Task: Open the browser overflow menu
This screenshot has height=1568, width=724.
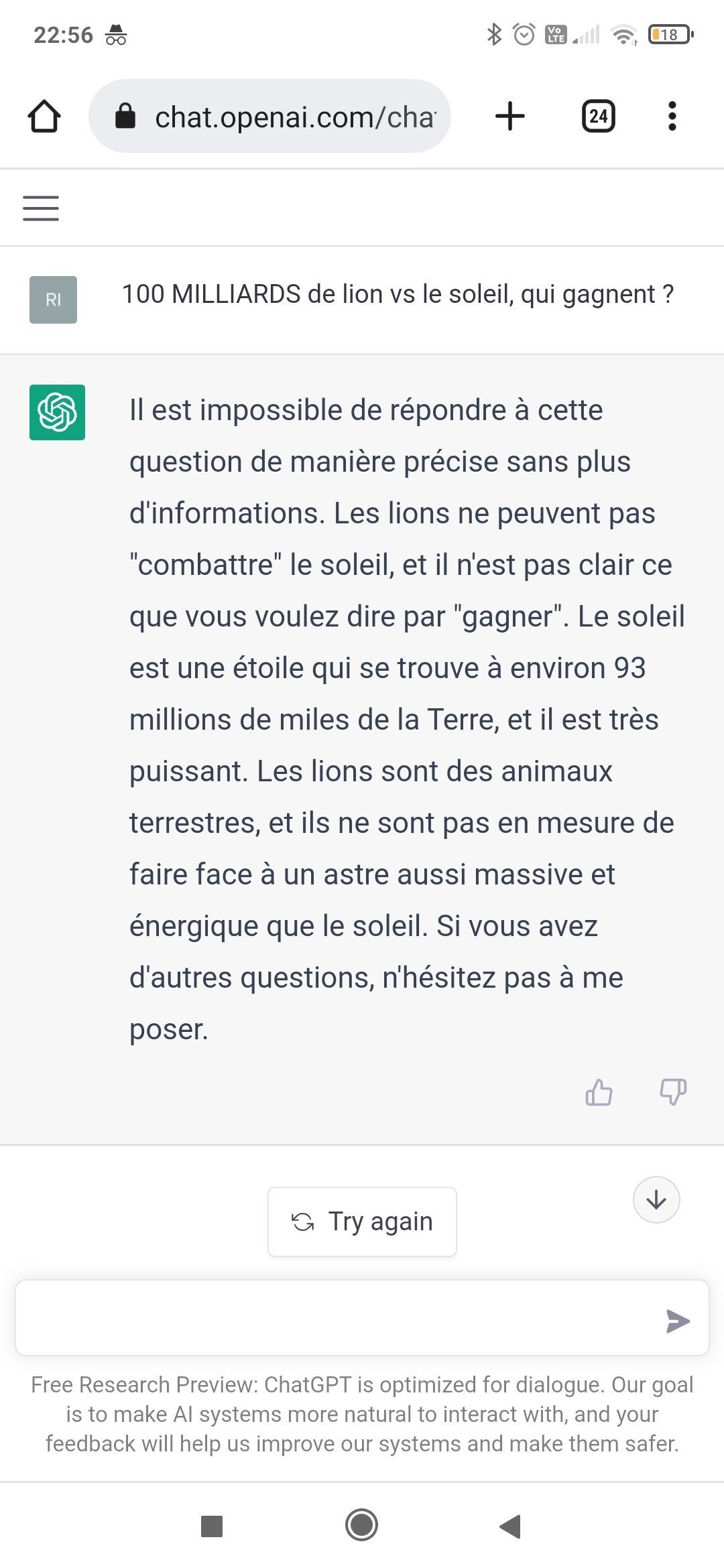Action: click(x=672, y=116)
